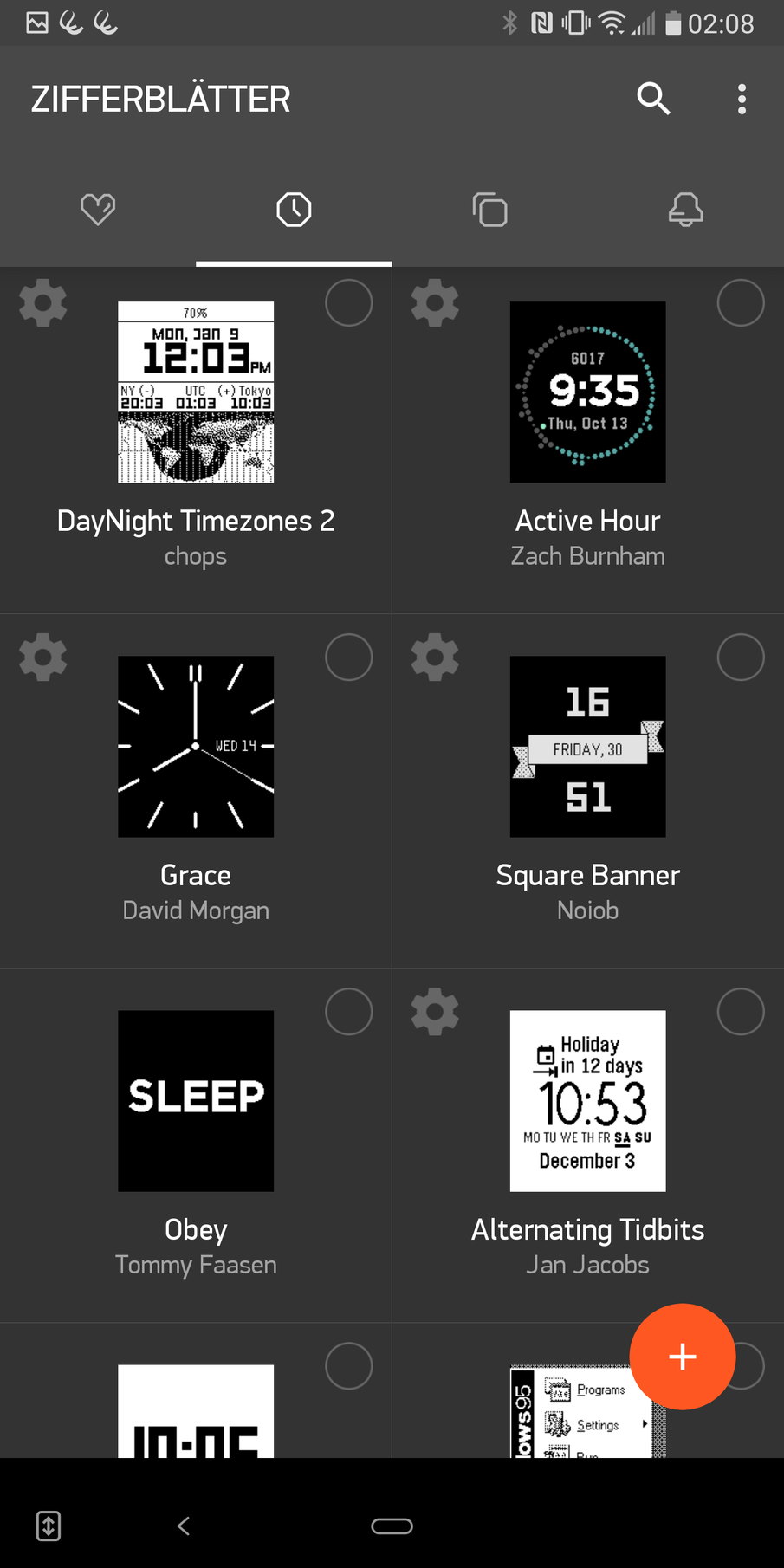Image resolution: width=784 pixels, height=1568 pixels.
Task: Select the Active Hour radio circle
Action: (741, 303)
